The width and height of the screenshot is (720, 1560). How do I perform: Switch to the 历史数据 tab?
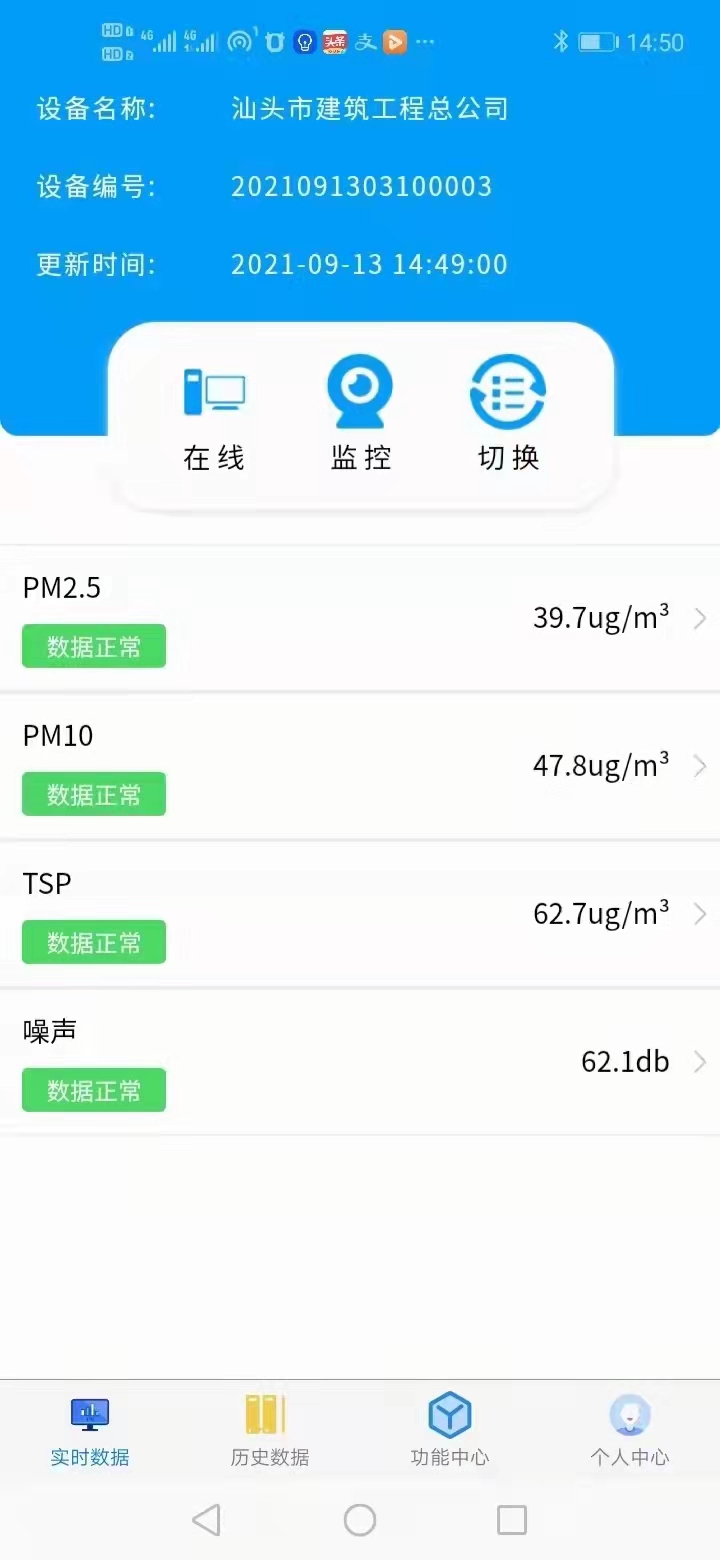point(270,1431)
